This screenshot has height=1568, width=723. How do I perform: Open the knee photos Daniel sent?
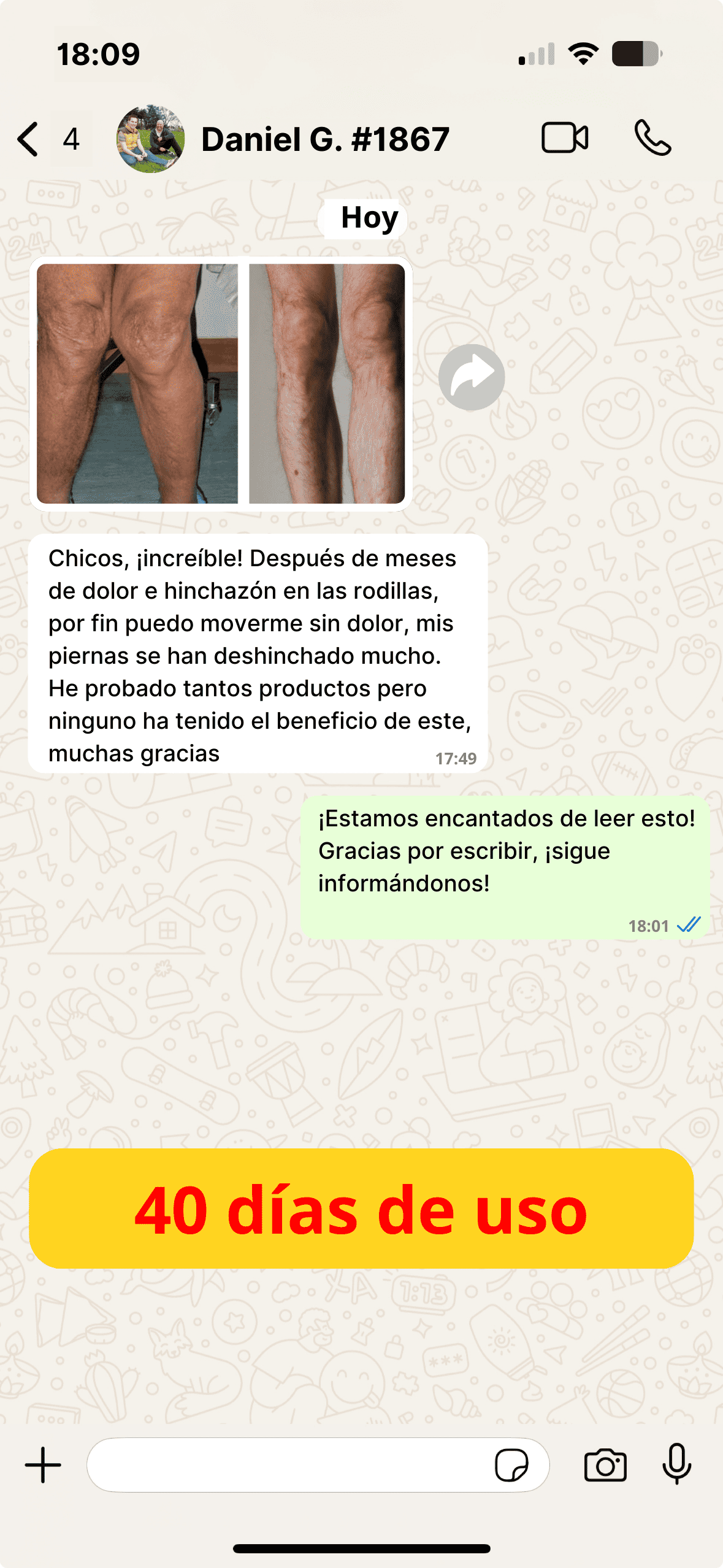pos(221,383)
